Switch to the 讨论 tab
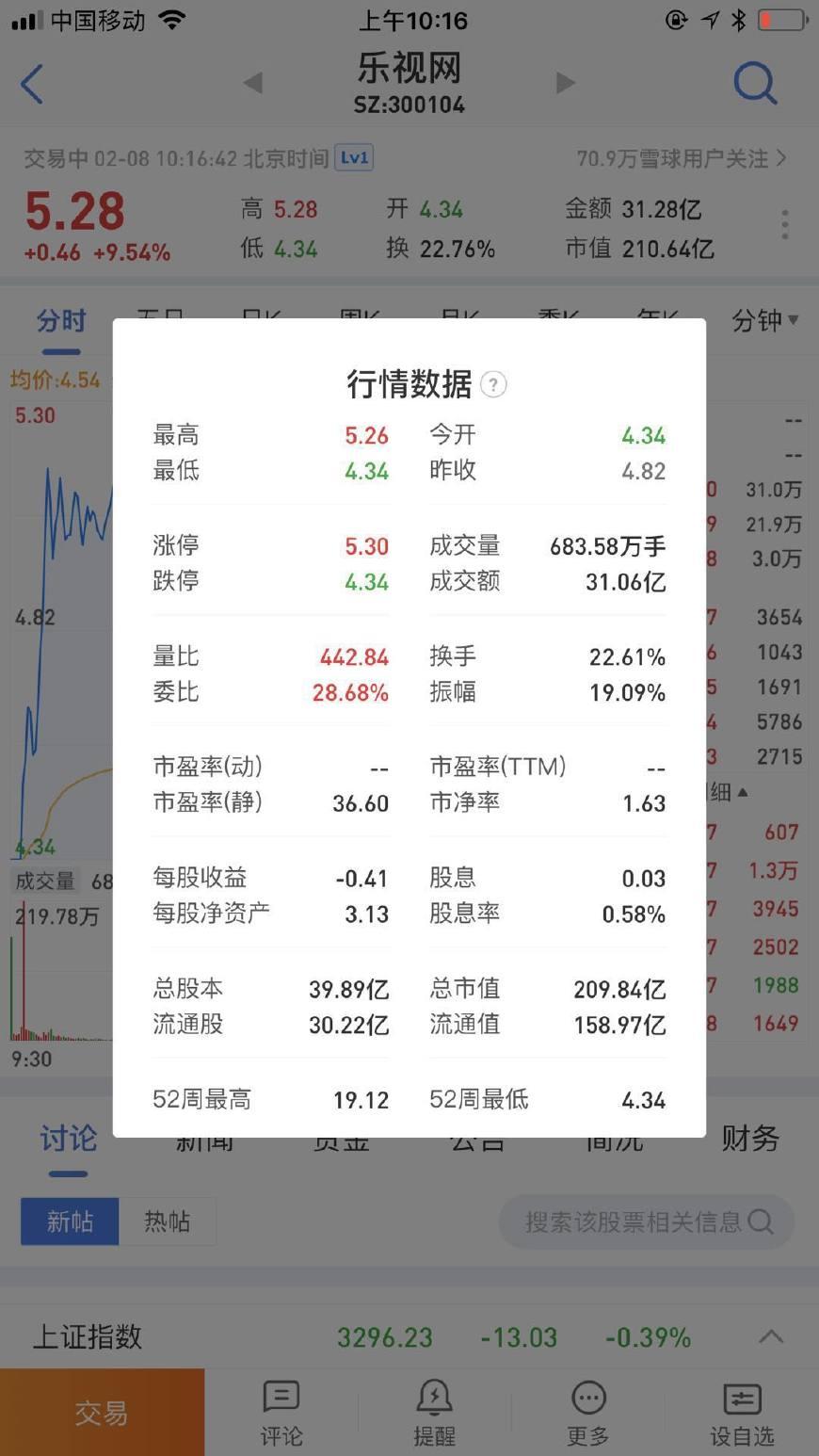 [68, 1140]
